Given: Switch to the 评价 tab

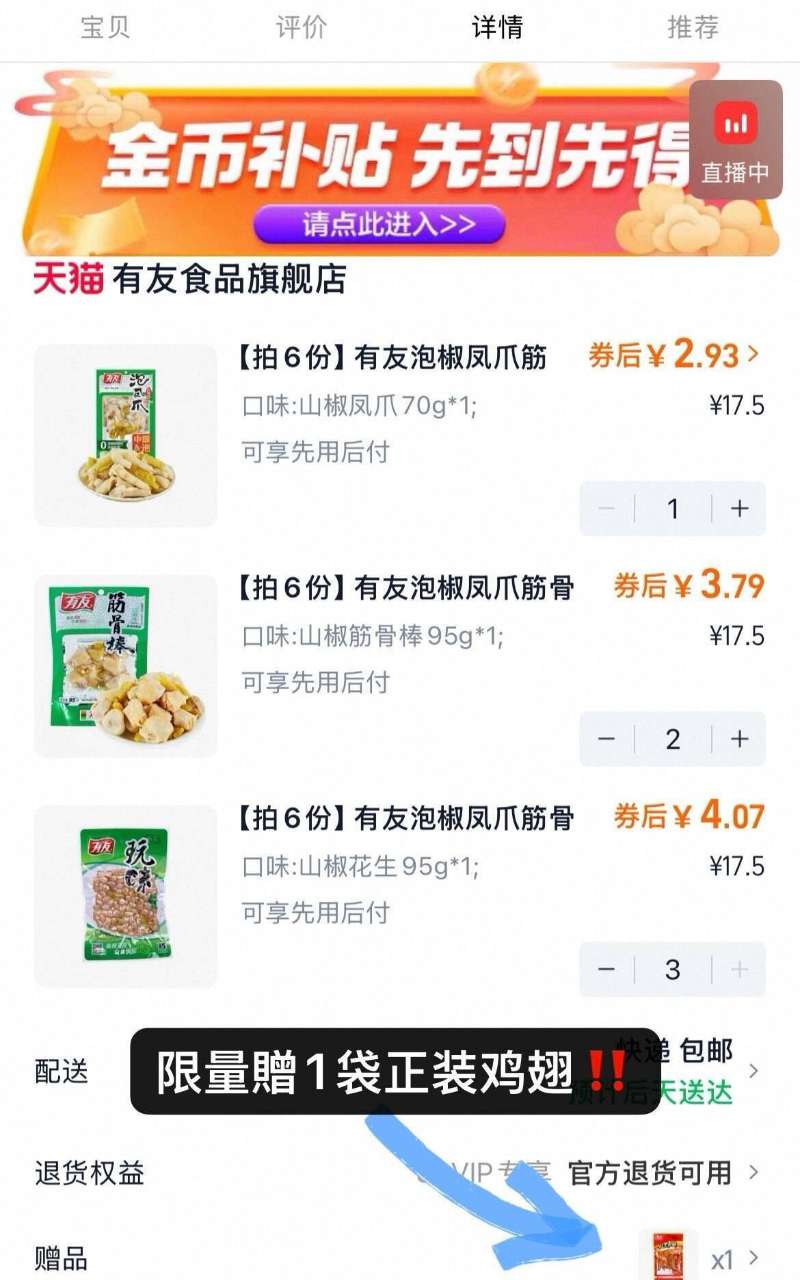Looking at the screenshot, I should pos(301,27).
